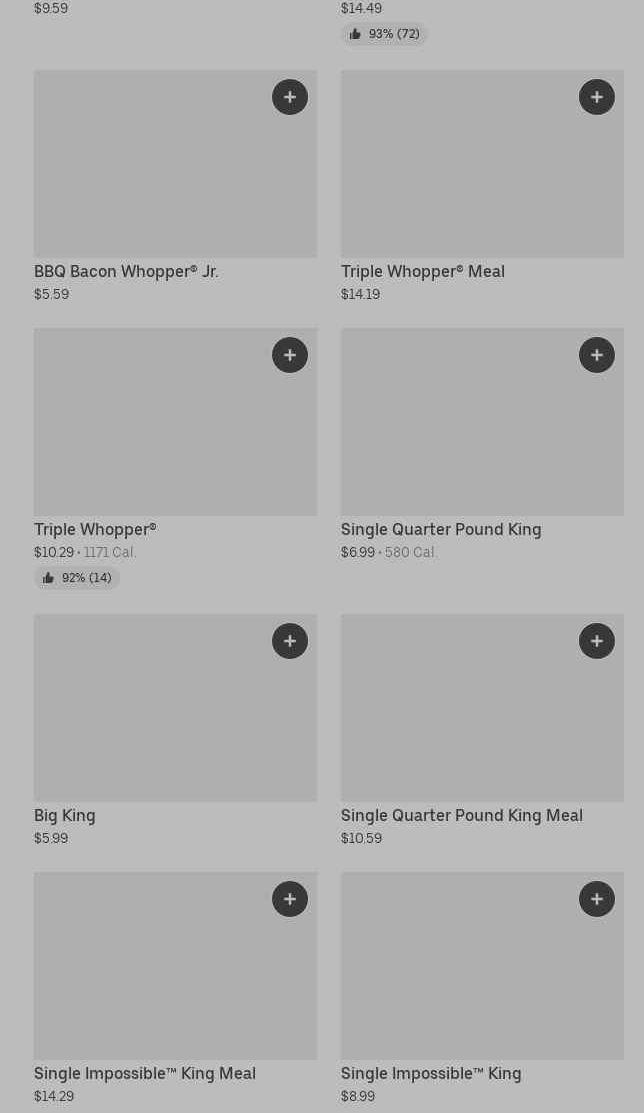This screenshot has width=644, height=1113.
Task: Tap the plus on Triple Whopper $10.29
Action: pyautogui.click(x=290, y=355)
